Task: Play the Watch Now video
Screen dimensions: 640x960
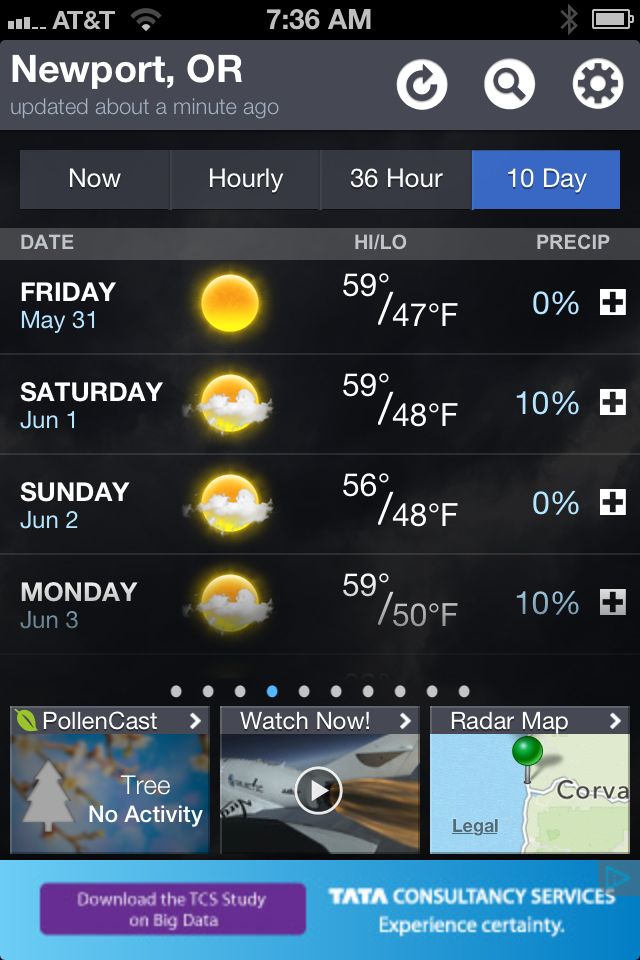Action: [x=319, y=791]
